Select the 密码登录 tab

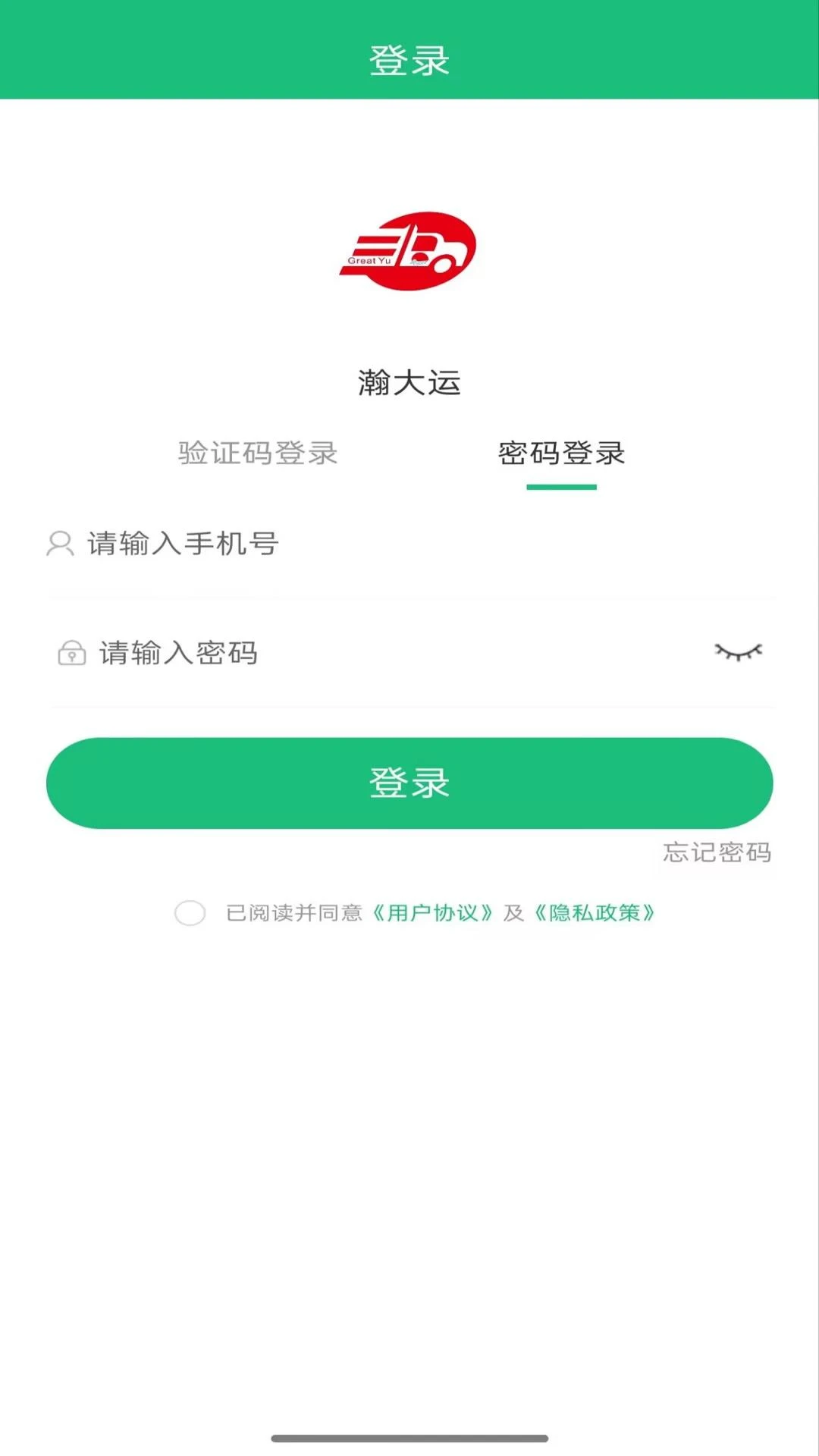[560, 453]
